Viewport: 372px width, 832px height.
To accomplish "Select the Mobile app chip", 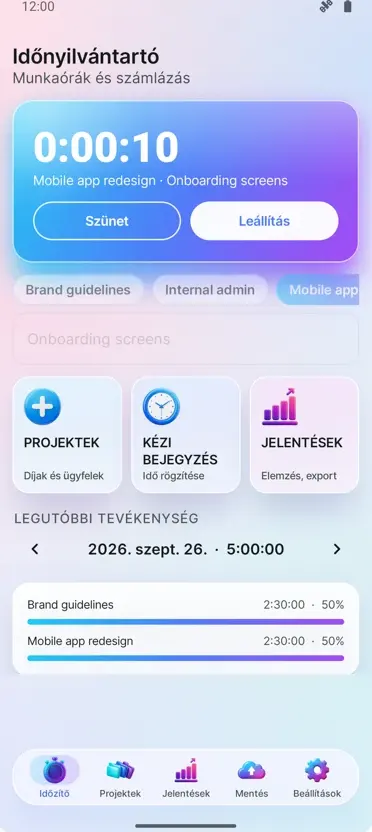I will 318,290.
